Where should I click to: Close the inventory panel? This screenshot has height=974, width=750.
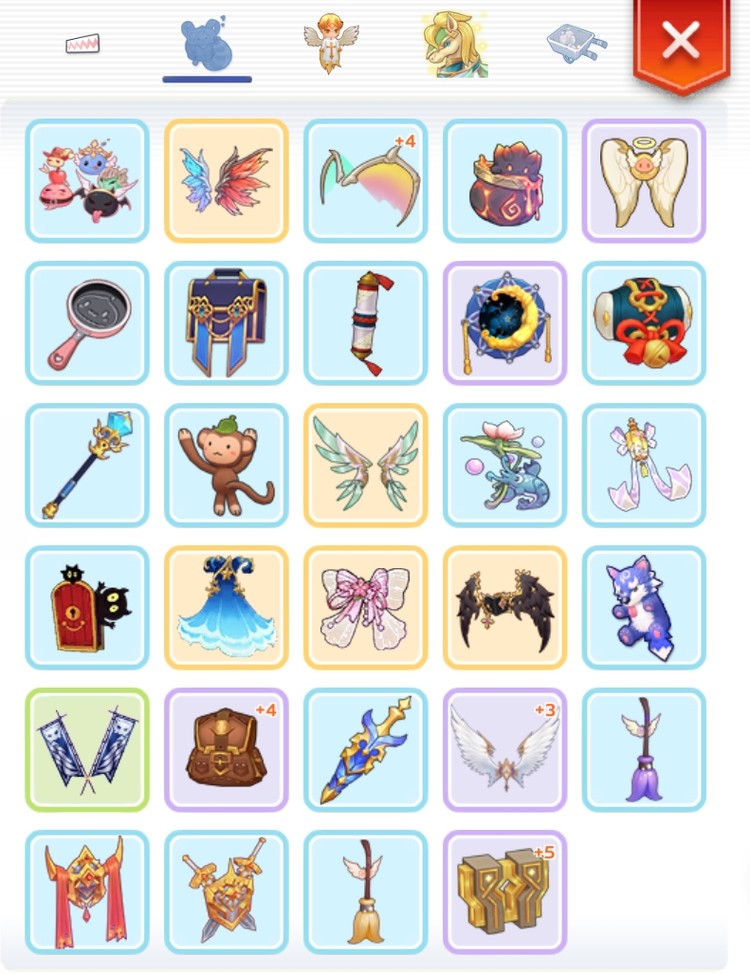pos(680,42)
